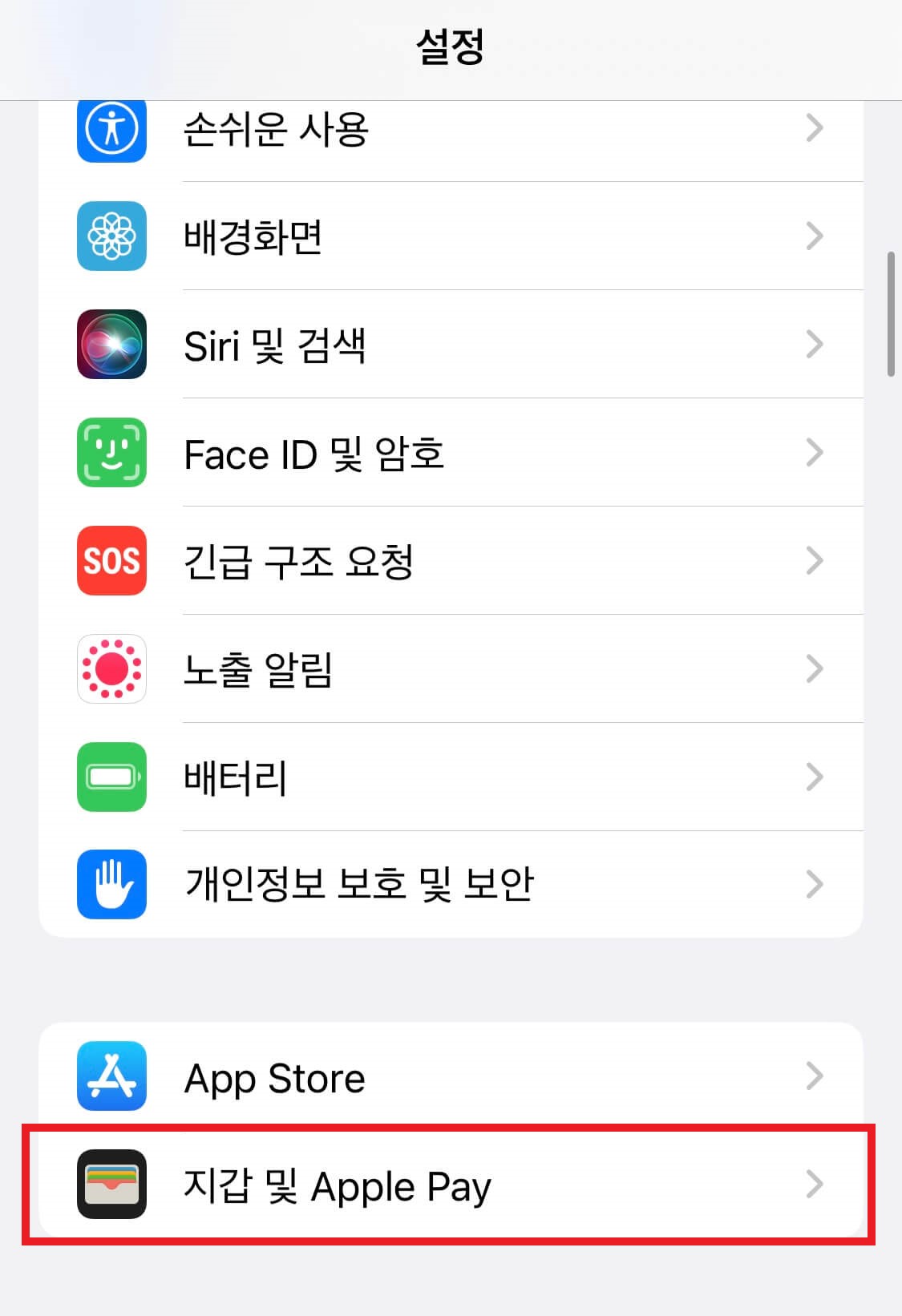Tap the arrow next to App Store

point(816,1077)
